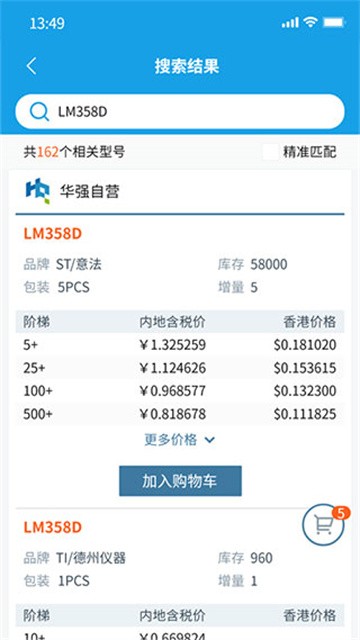
Task: Open the ST/意法 LM358D product title
Action: click(x=53, y=234)
